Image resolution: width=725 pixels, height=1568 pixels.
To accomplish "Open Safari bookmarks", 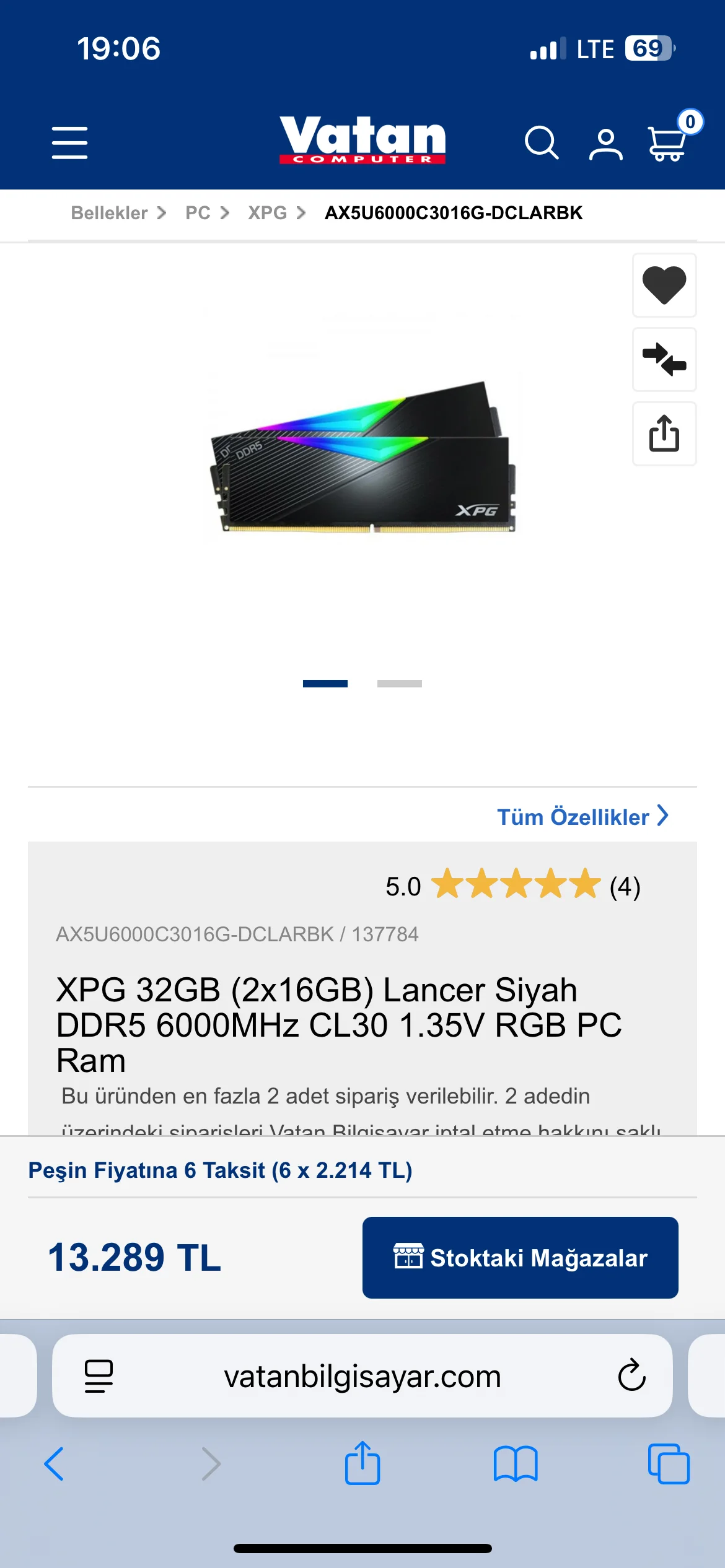I will 515,1464.
